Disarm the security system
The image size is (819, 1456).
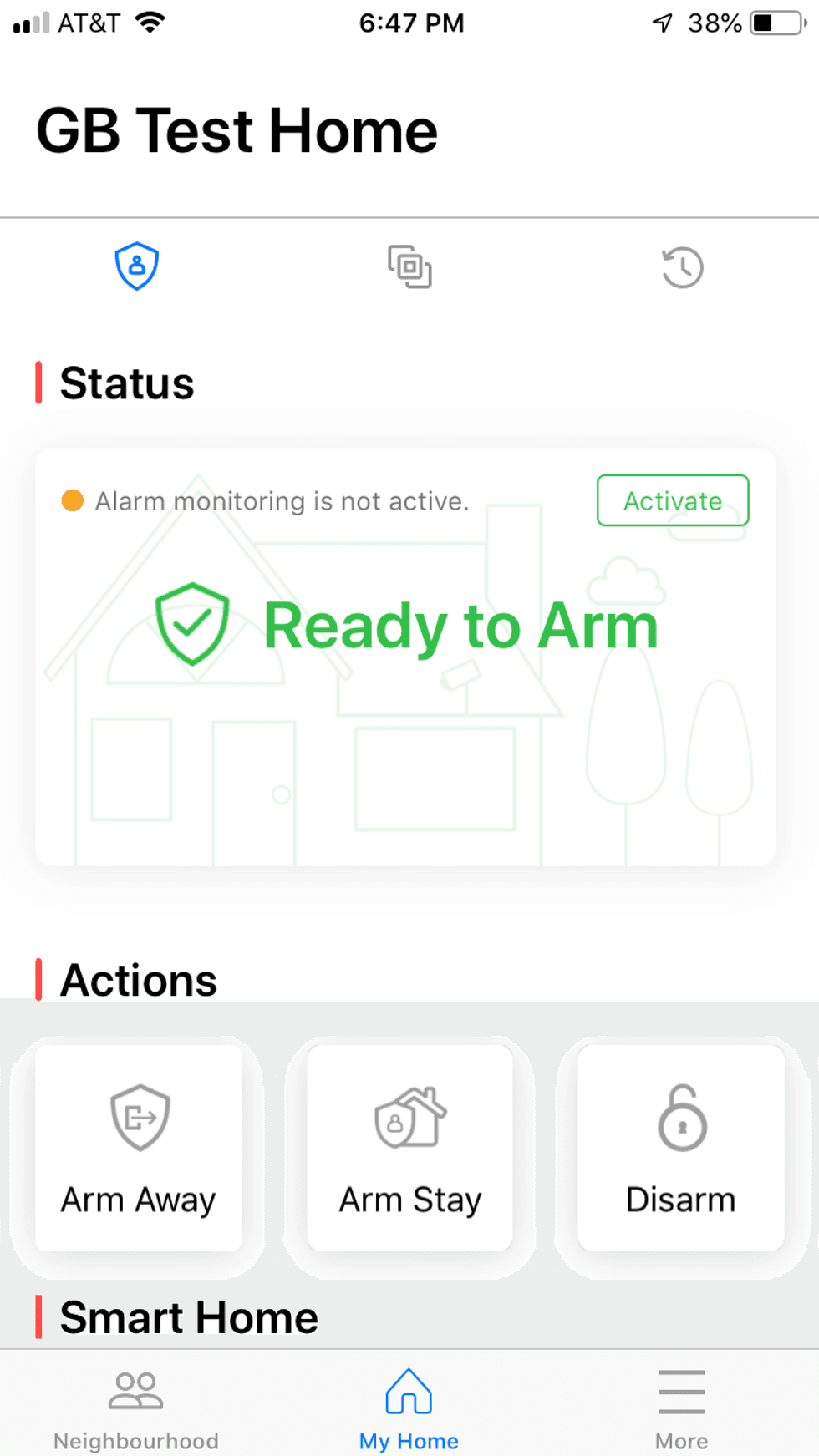coord(681,1148)
